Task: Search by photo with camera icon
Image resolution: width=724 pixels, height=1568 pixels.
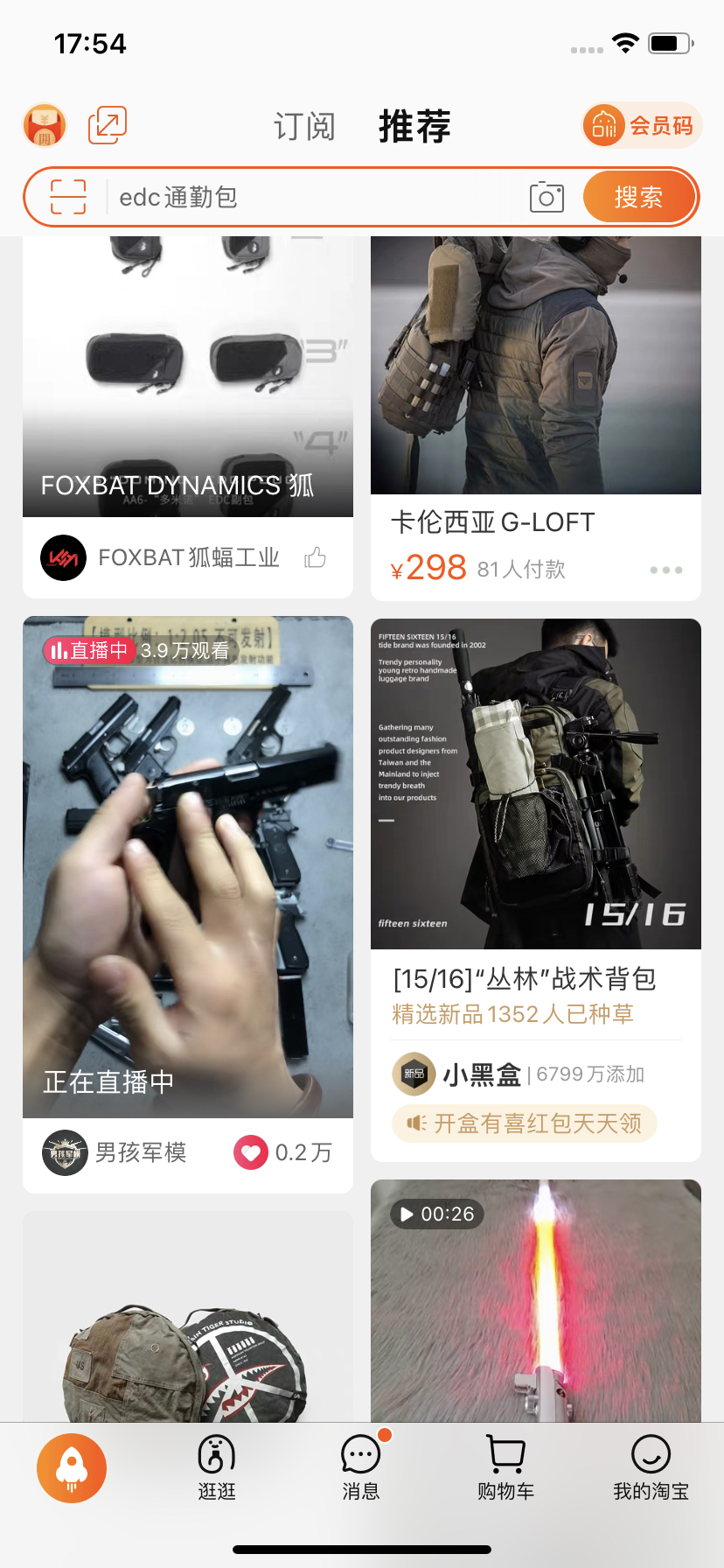Action: [546, 197]
